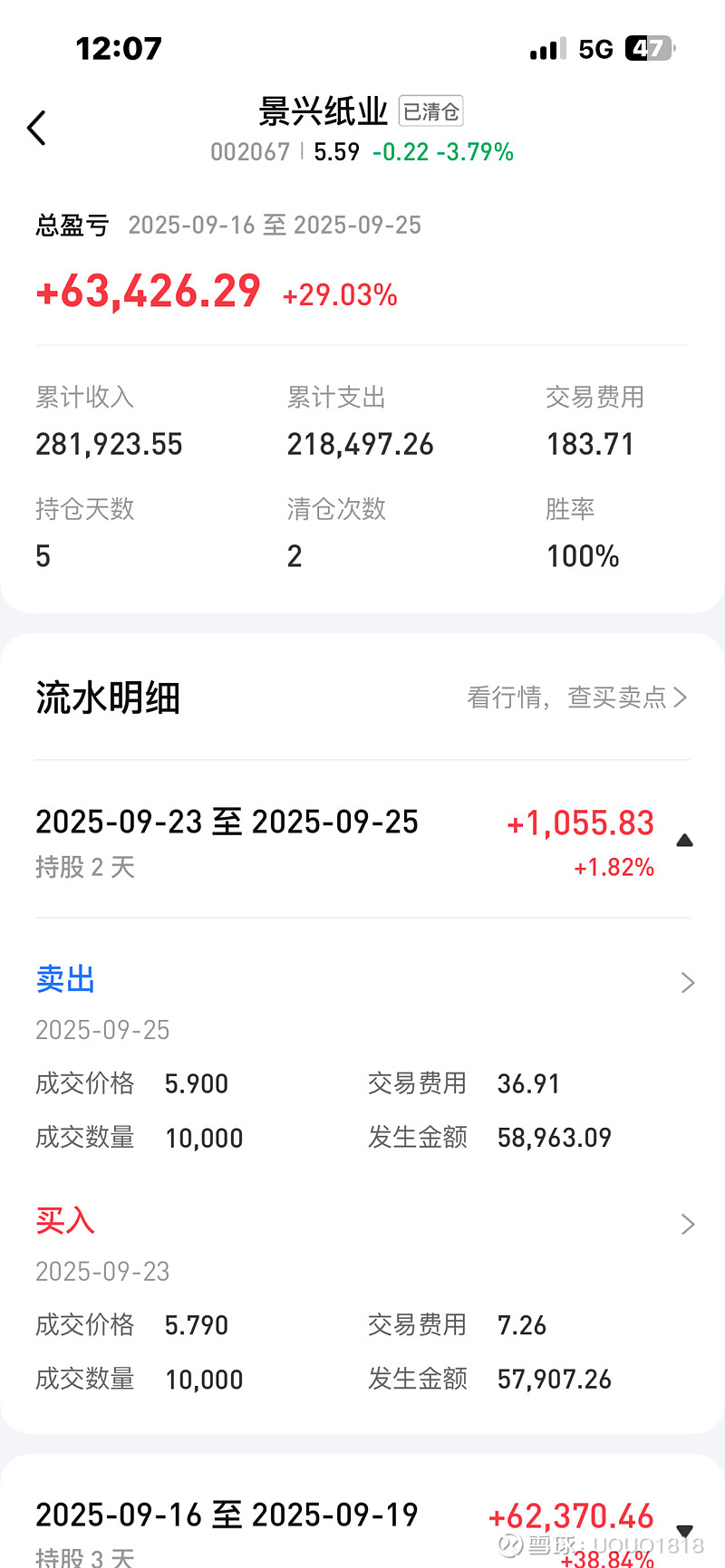Open the 买入 2025-09-23 trade details
This screenshot has height=1568, width=725.
click(687, 1225)
